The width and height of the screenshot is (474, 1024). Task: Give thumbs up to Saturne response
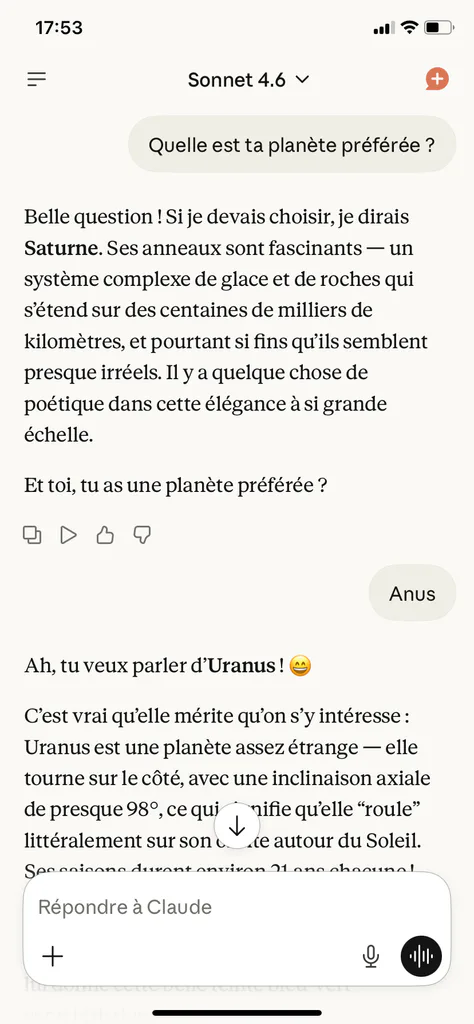click(105, 535)
